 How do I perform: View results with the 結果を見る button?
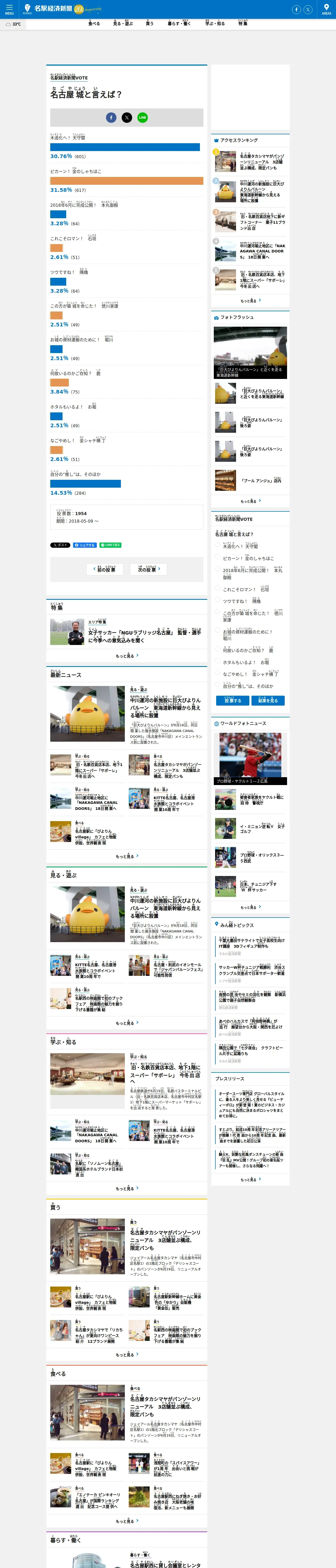coord(268,700)
